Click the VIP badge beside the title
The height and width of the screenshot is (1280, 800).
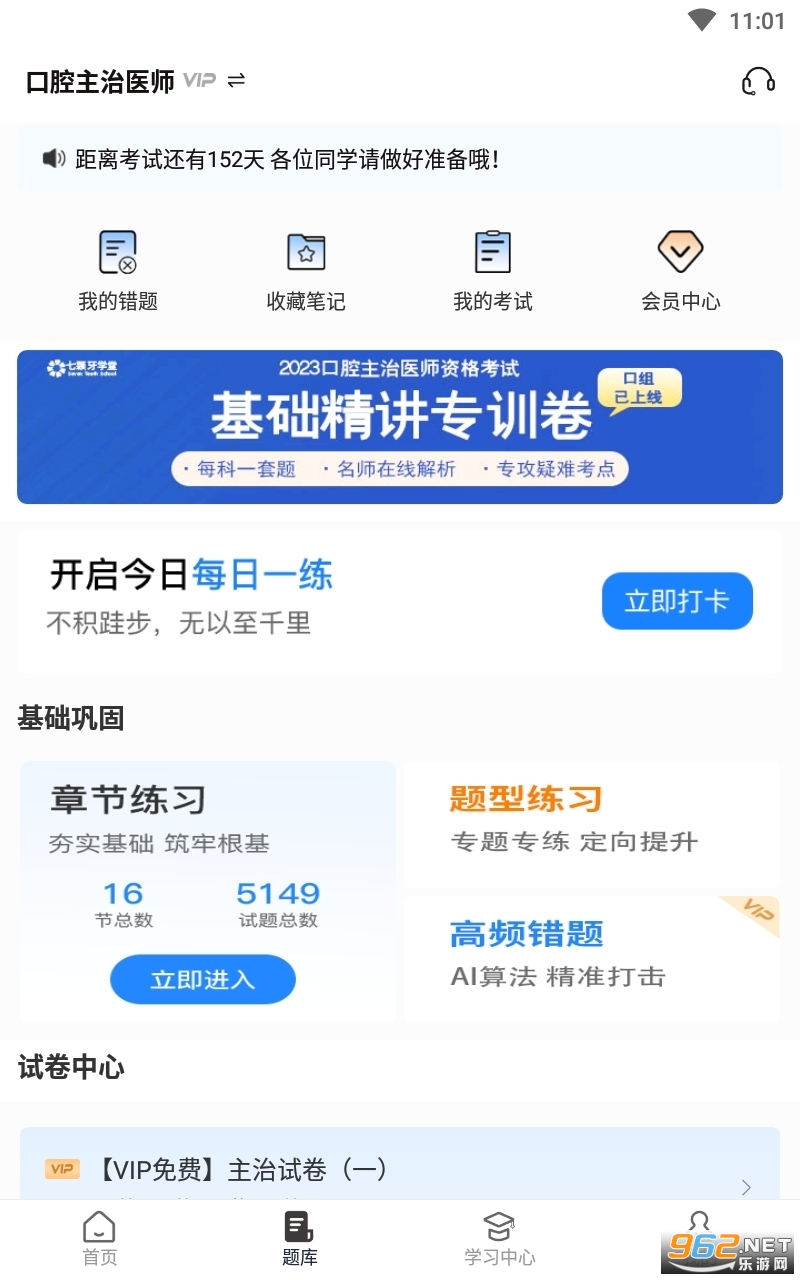coord(199,80)
